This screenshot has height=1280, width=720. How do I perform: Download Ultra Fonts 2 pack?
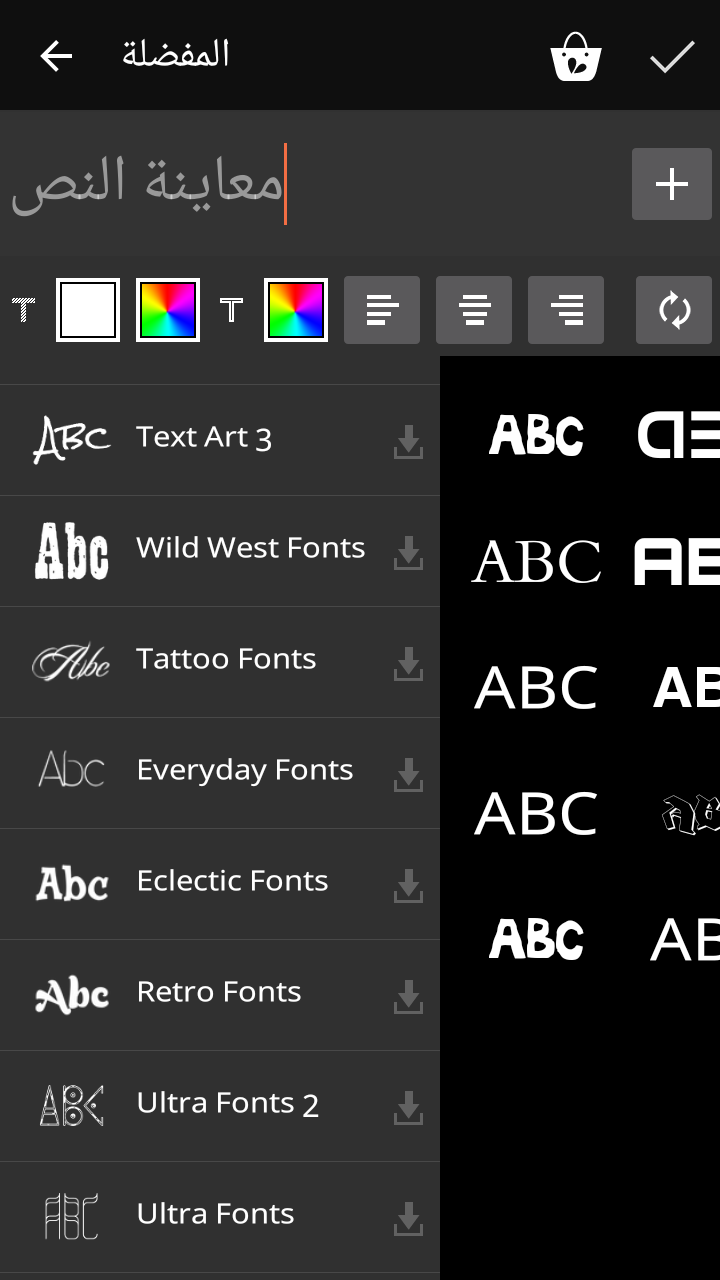tap(408, 1106)
